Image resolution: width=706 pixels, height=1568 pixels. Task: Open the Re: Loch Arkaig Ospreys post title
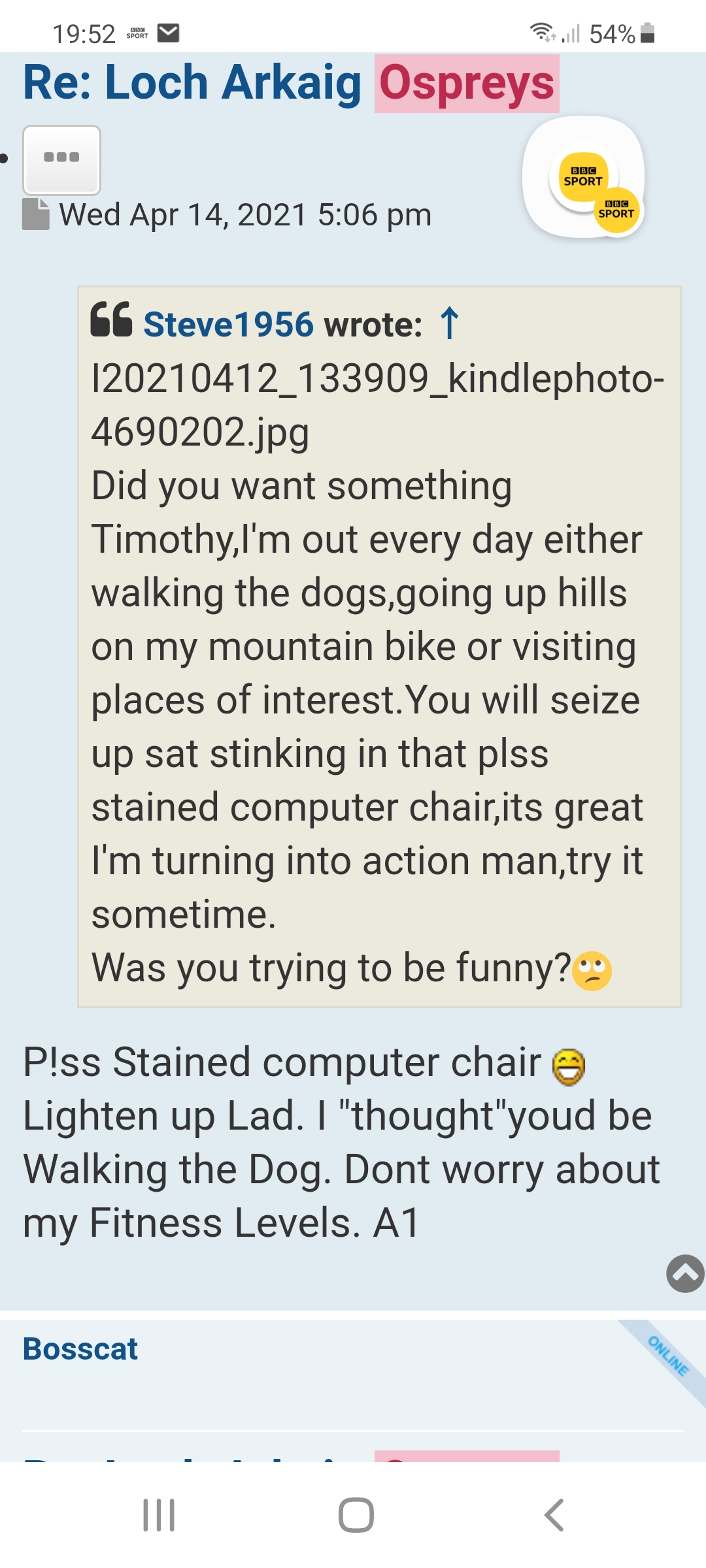point(290,83)
